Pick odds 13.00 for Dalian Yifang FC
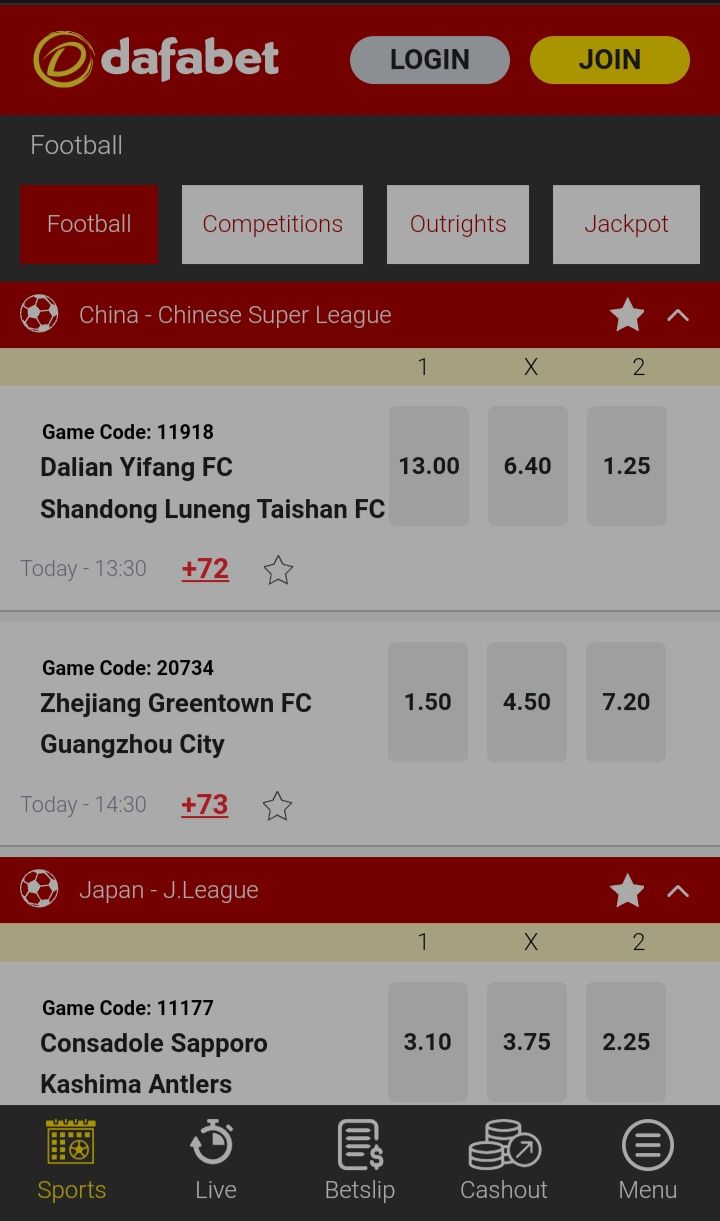The width and height of the screenshot is (720, 1221). point(428,466)
